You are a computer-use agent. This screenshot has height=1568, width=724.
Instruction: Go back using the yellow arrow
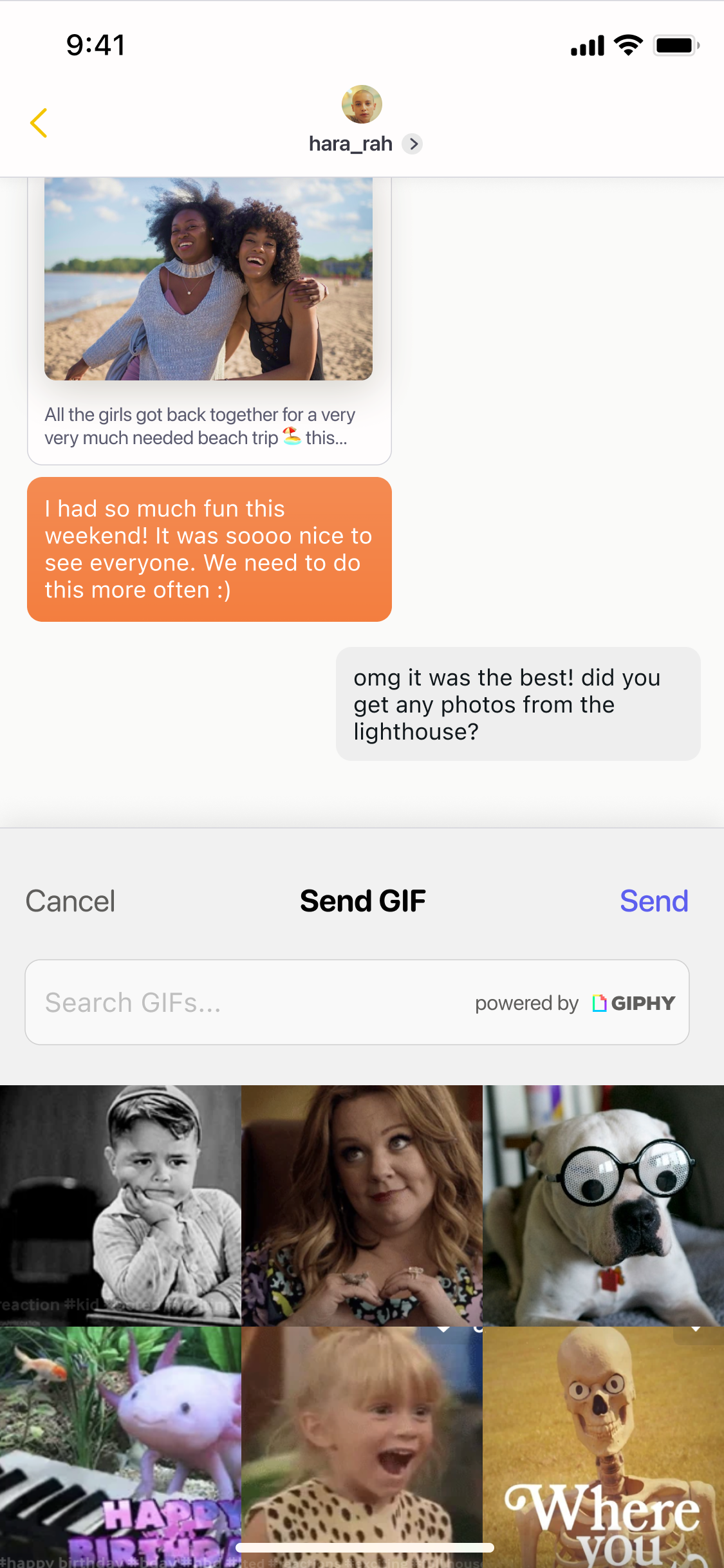(x=39, y=123)
